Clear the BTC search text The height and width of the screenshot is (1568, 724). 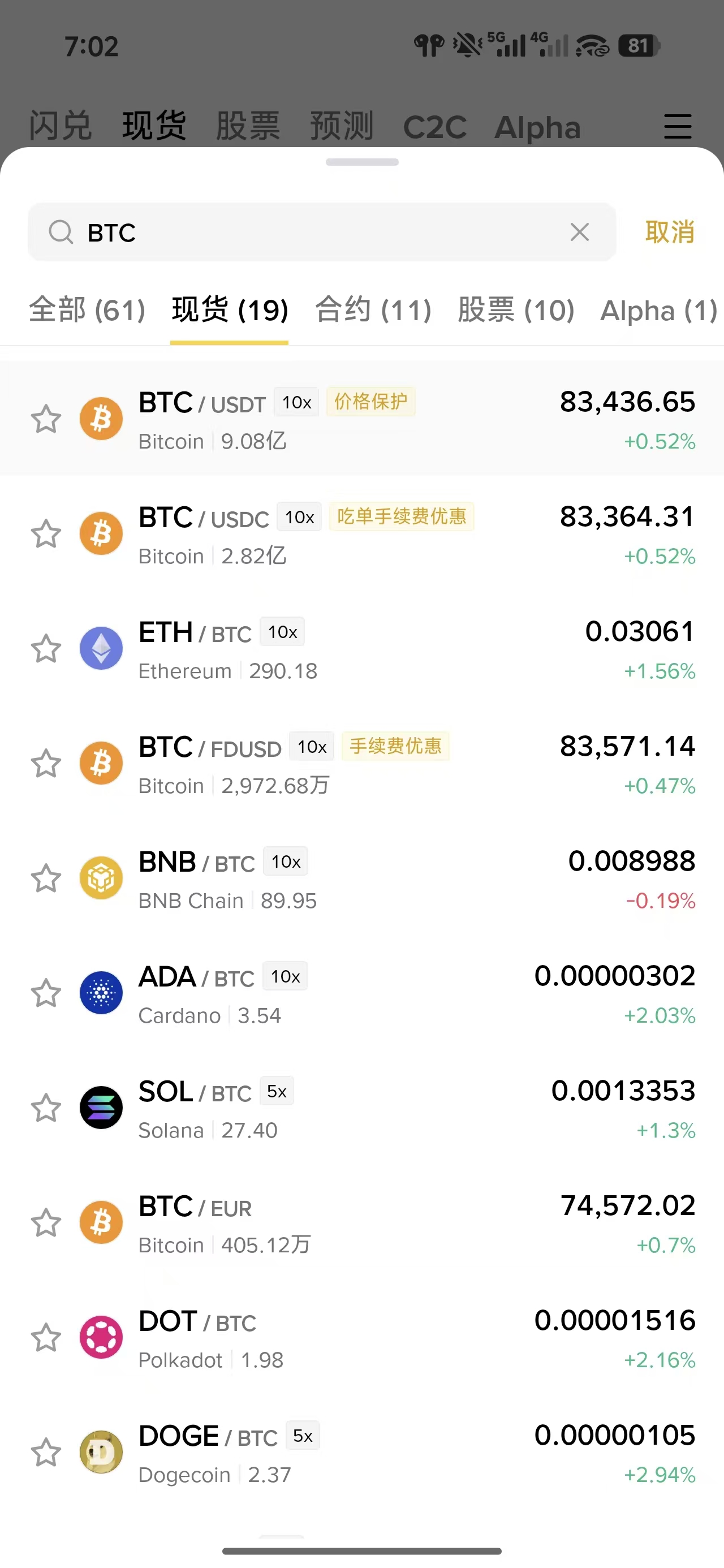point(579,232)
